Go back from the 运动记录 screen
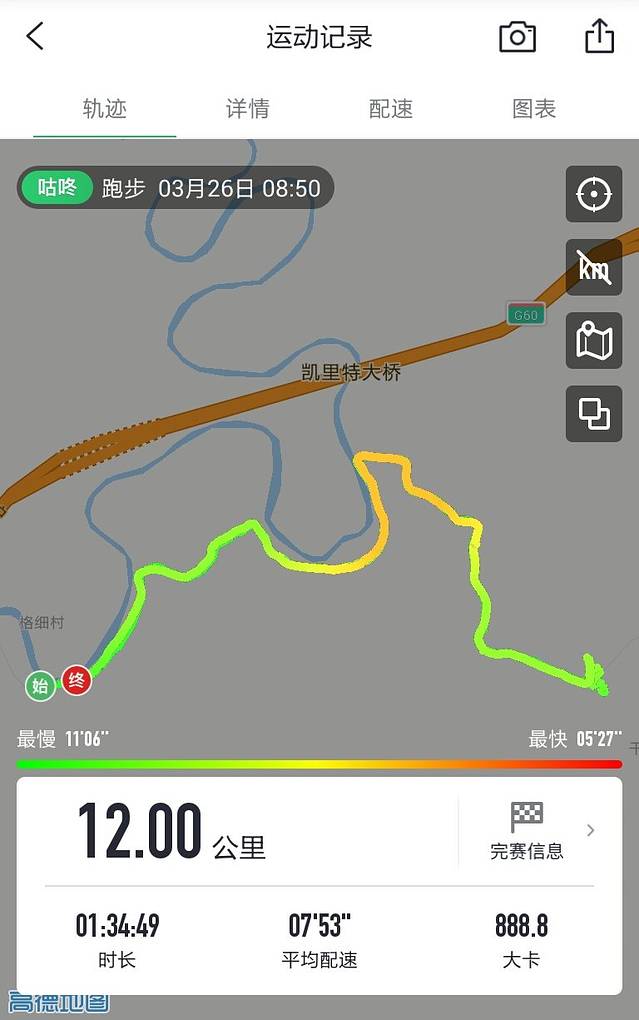The width and height of the screenshot is (639, 1020). pos(35,37)
